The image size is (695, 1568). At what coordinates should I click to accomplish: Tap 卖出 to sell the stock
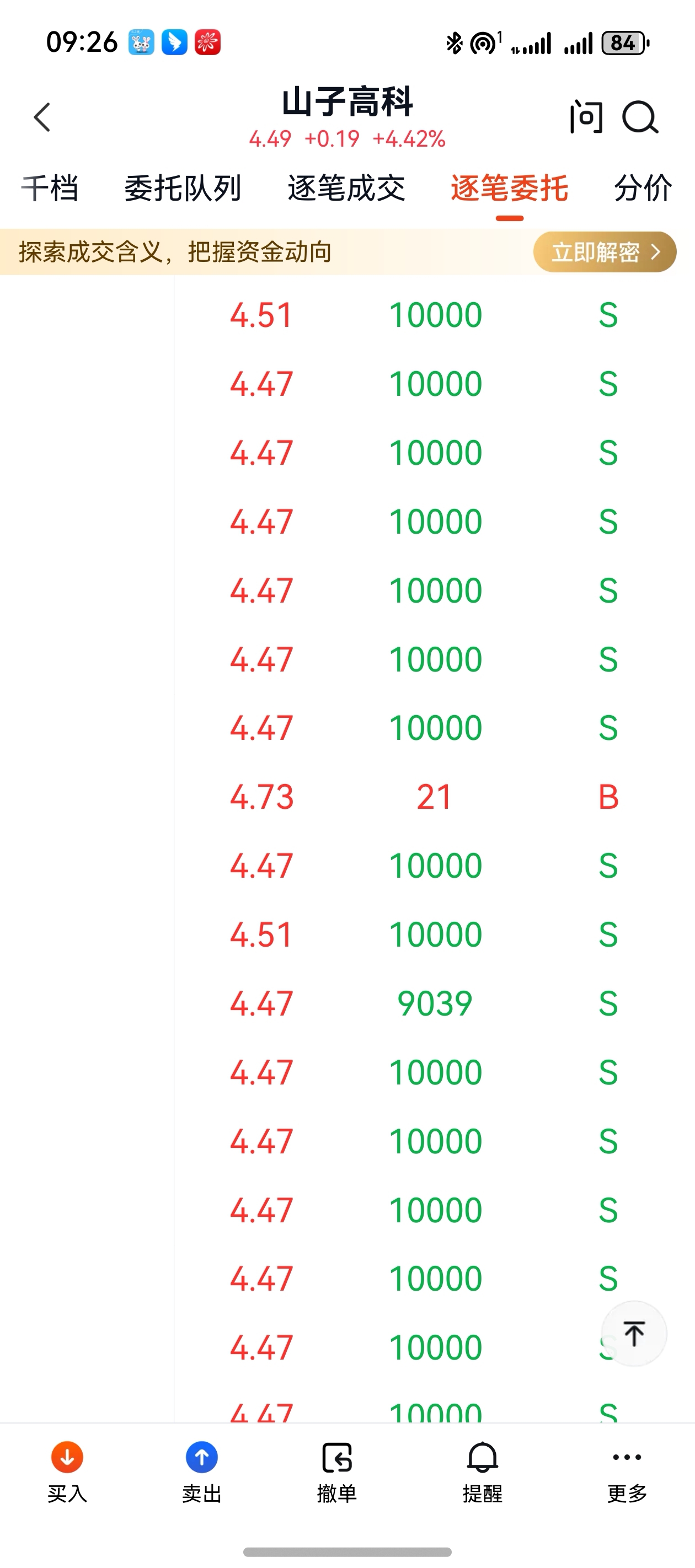point(202,1470)
